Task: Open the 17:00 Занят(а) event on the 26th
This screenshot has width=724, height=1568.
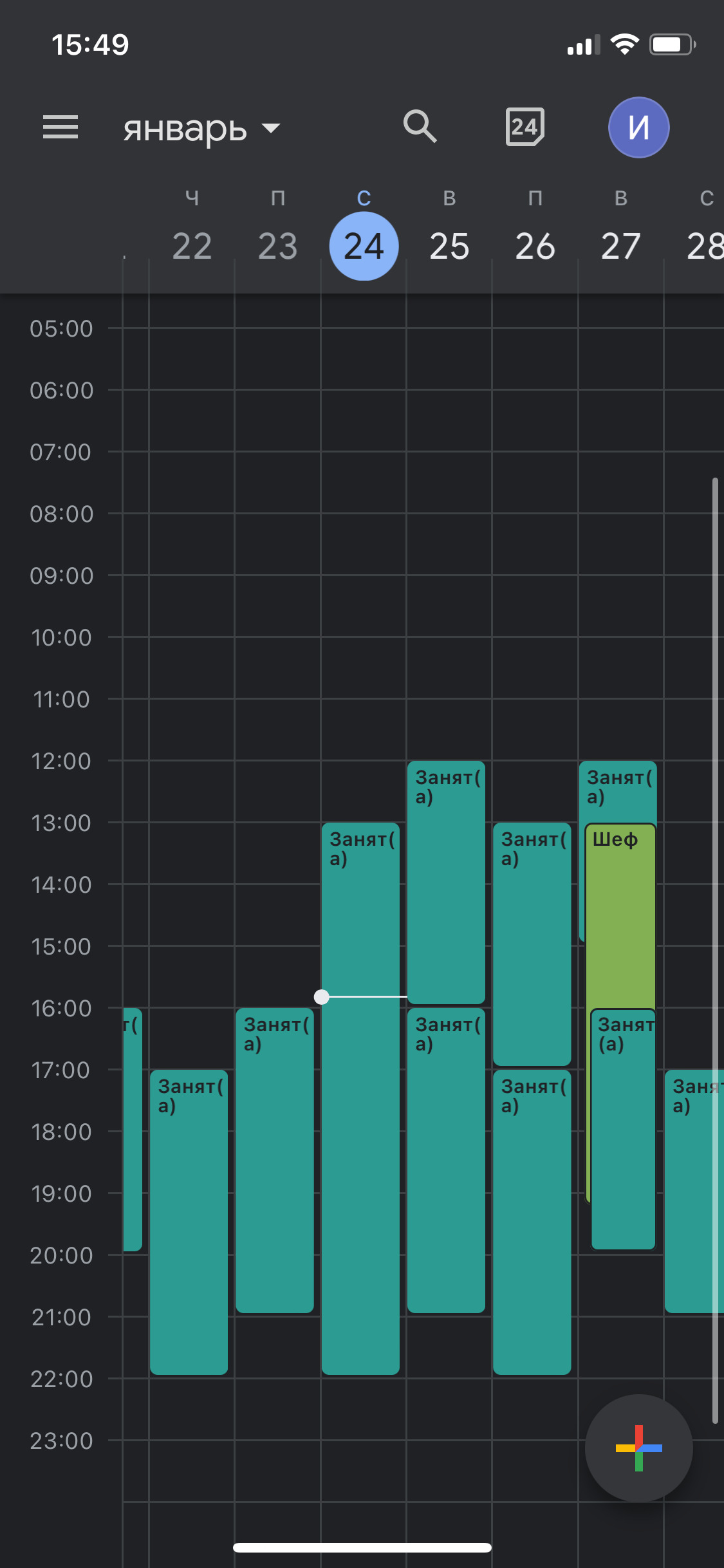Action: (x=532, y=1223)
